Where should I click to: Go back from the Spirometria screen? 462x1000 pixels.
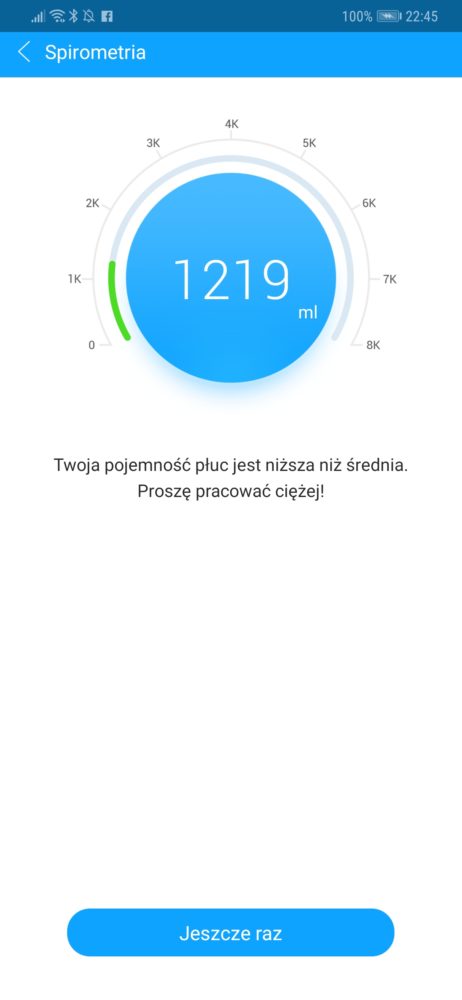(x=24, y=52)
